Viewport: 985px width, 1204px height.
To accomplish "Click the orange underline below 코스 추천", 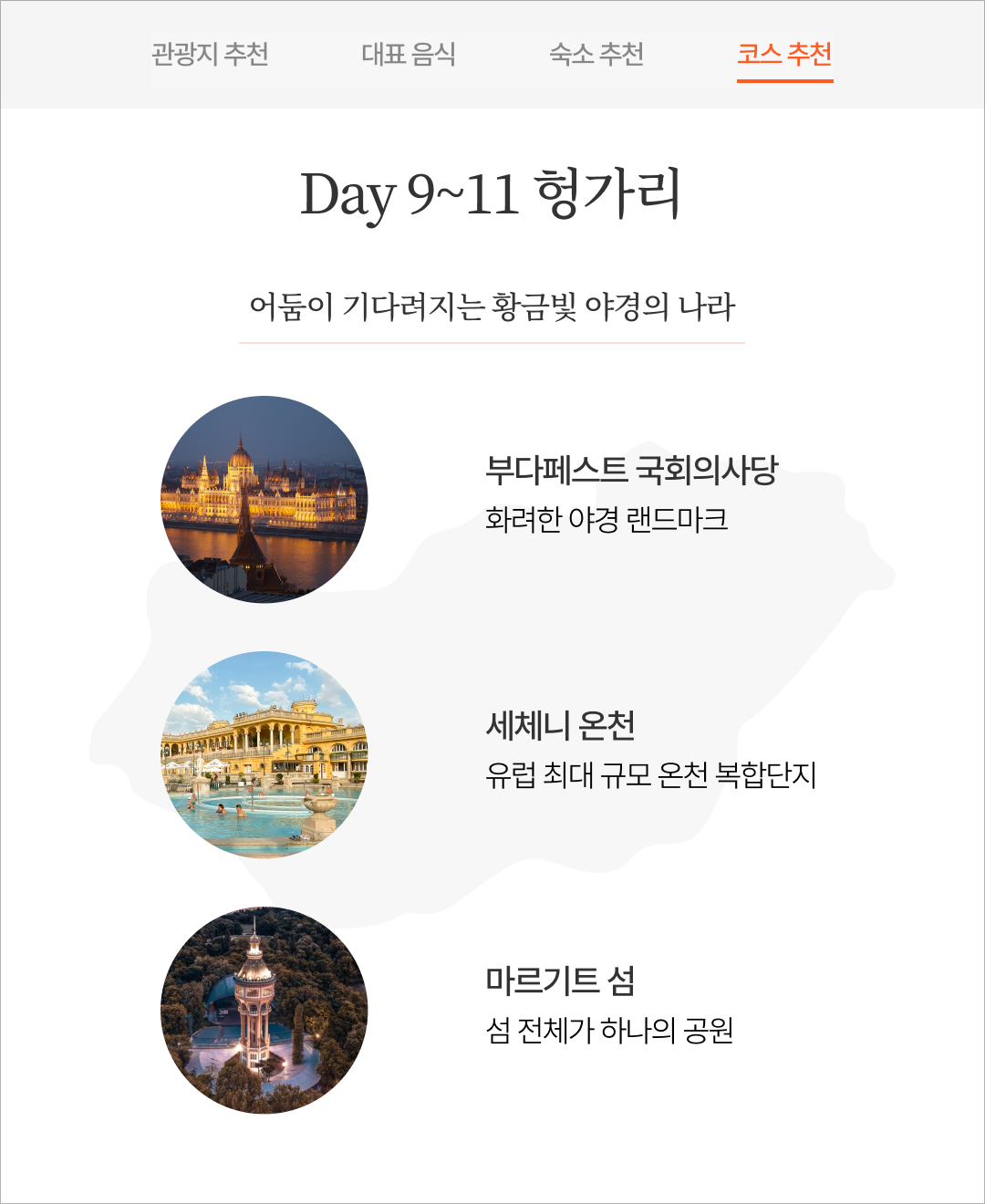I will [785, 82].
